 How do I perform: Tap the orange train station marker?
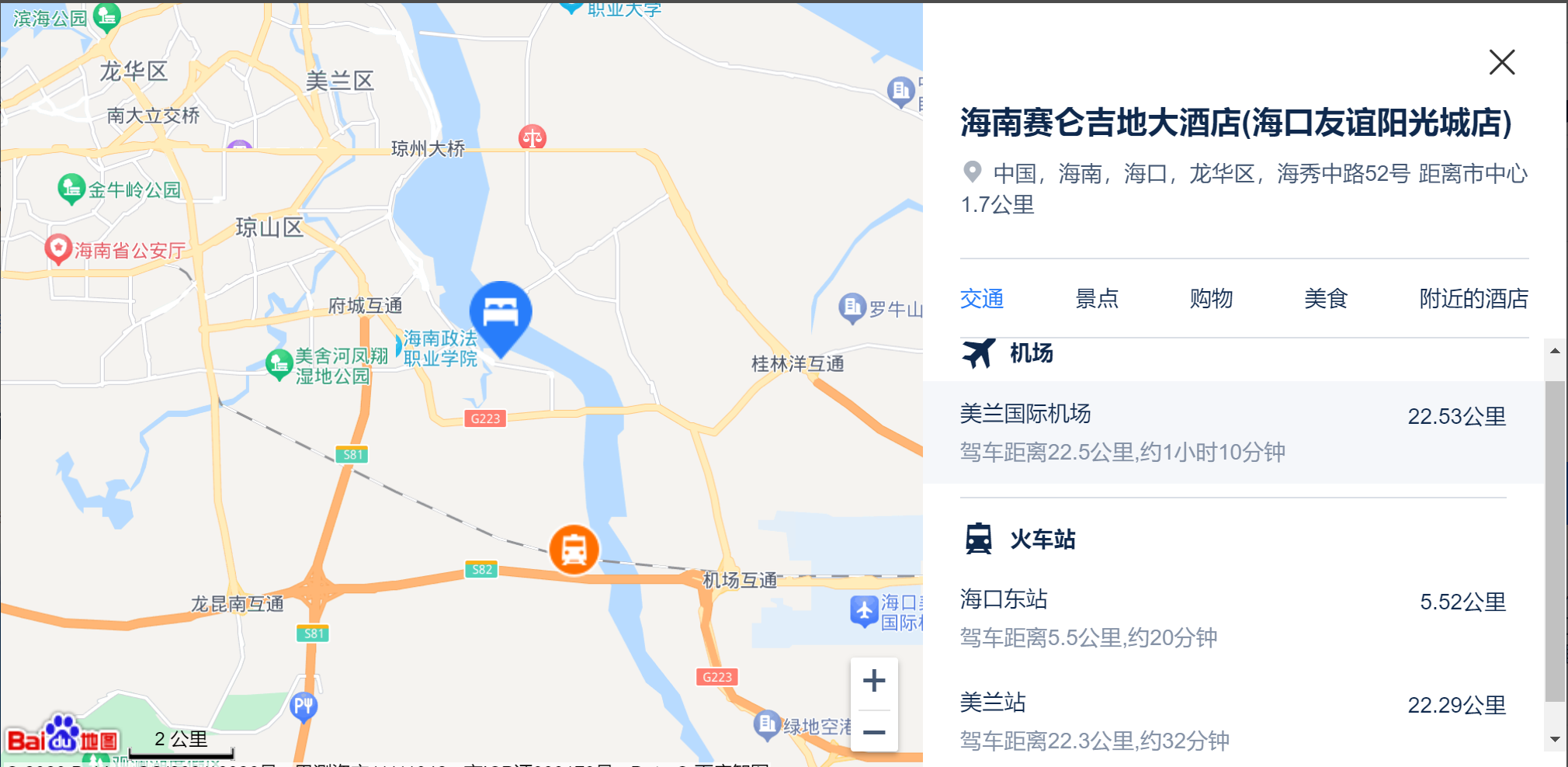pos(574,550)
